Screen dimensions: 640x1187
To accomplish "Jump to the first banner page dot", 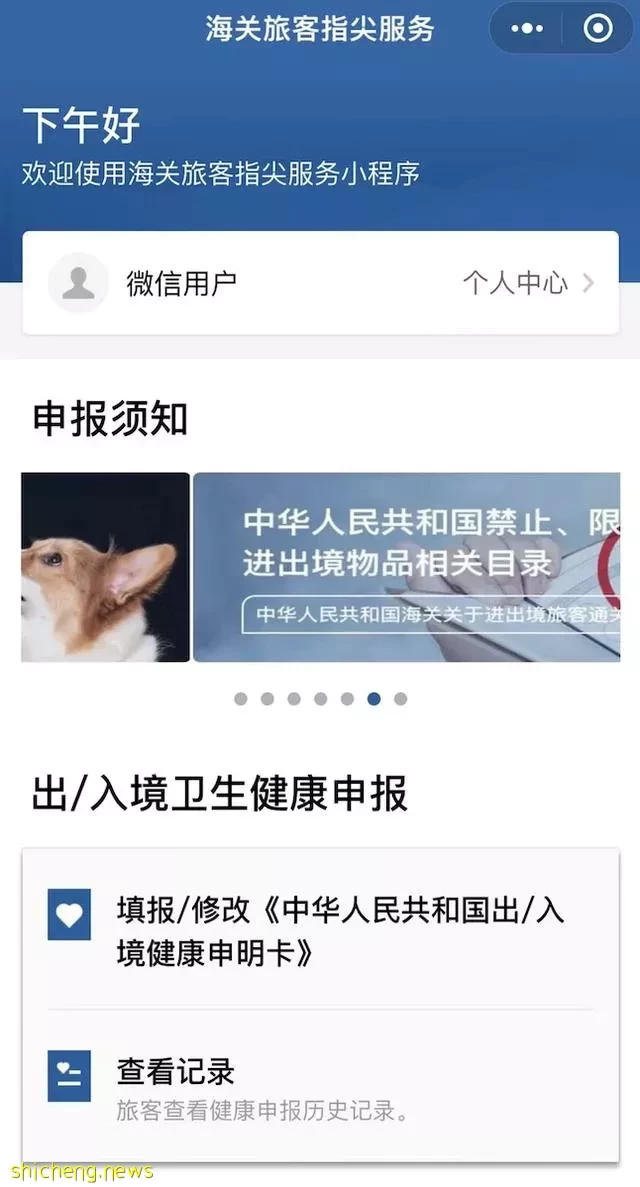I will click(241, 699).
